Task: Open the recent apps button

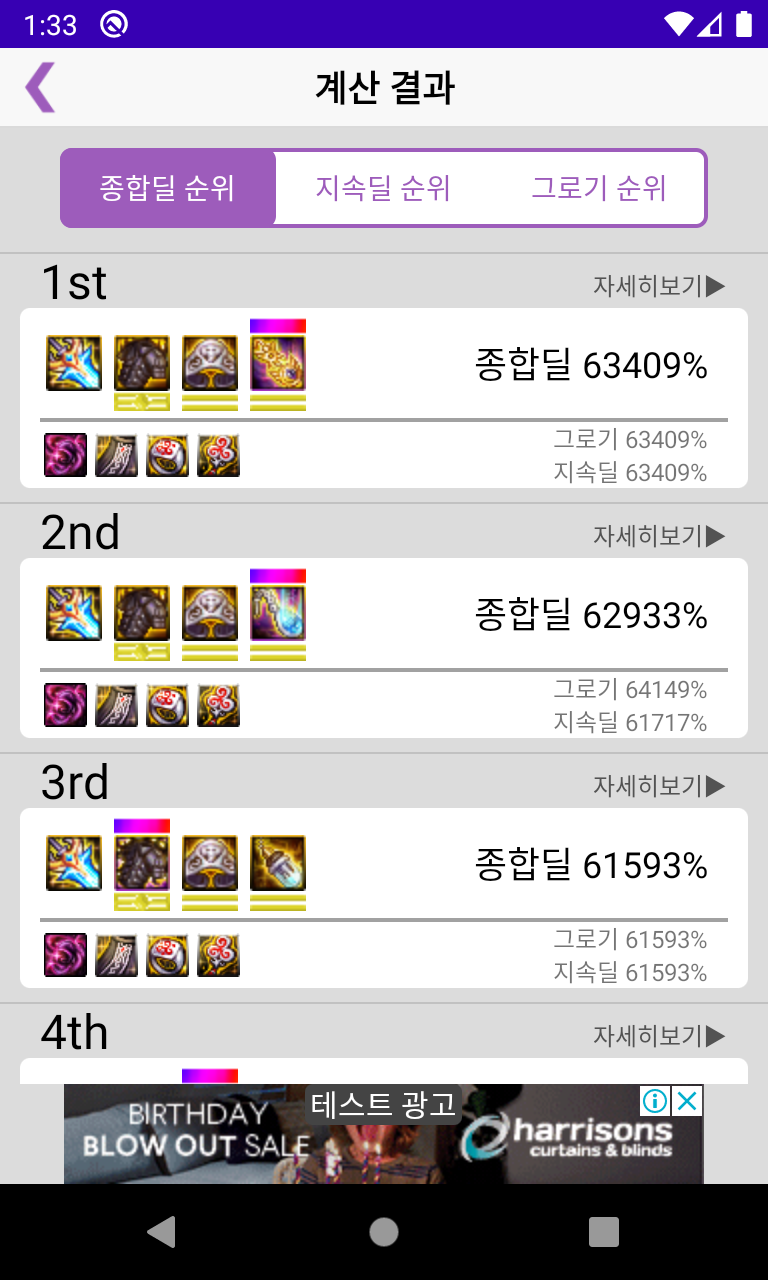Action: coord(604,1232)
